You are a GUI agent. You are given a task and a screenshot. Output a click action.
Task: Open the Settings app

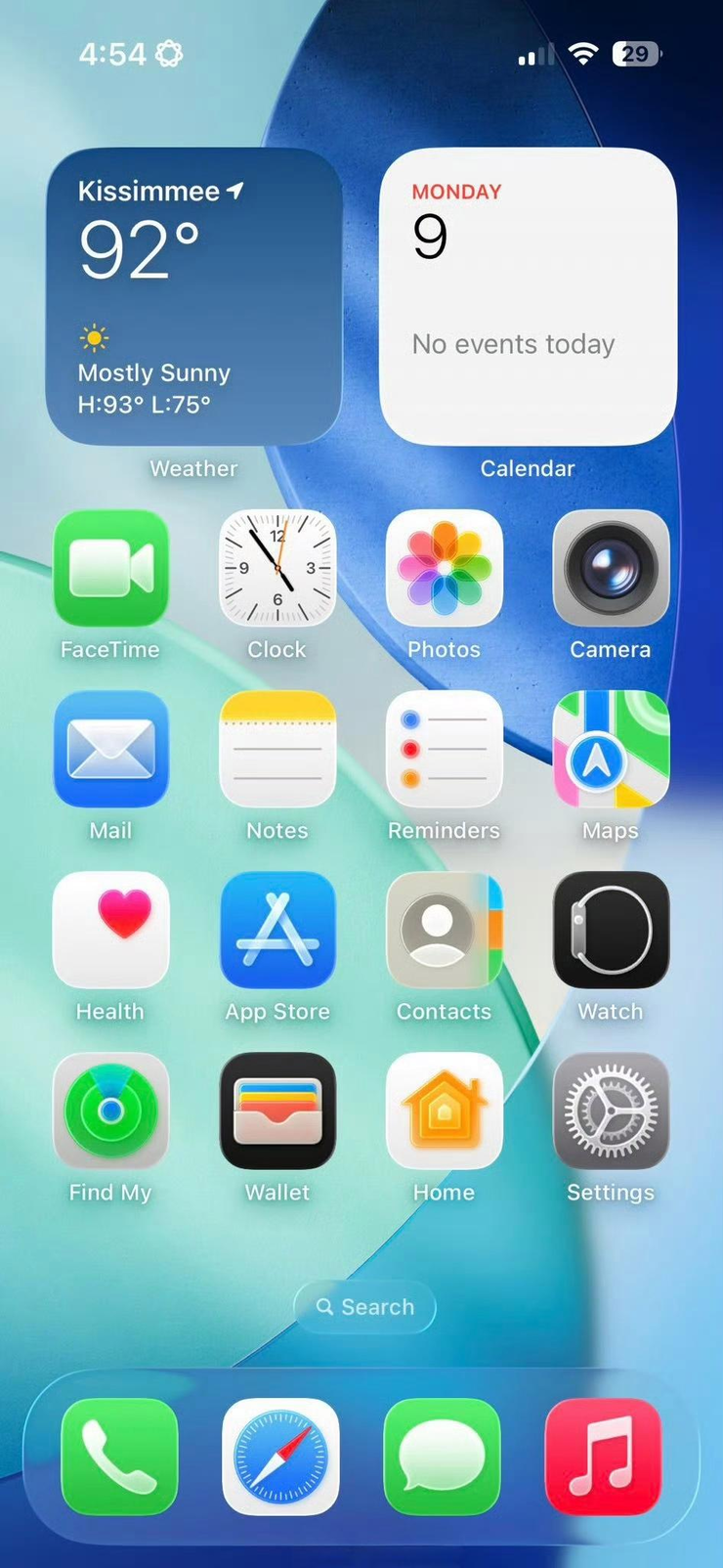[x=611, y=1111]
